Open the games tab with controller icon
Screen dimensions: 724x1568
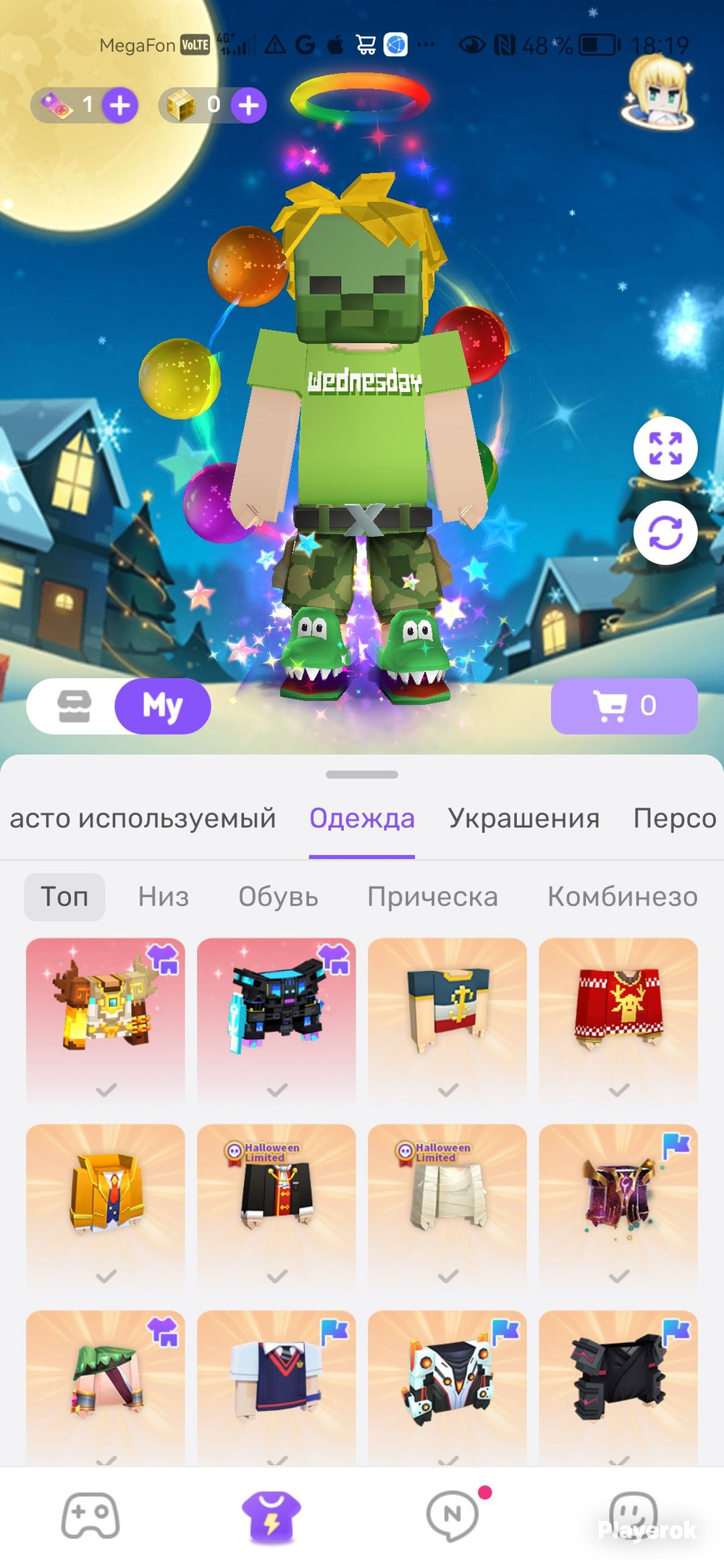tap(90, 1516)
